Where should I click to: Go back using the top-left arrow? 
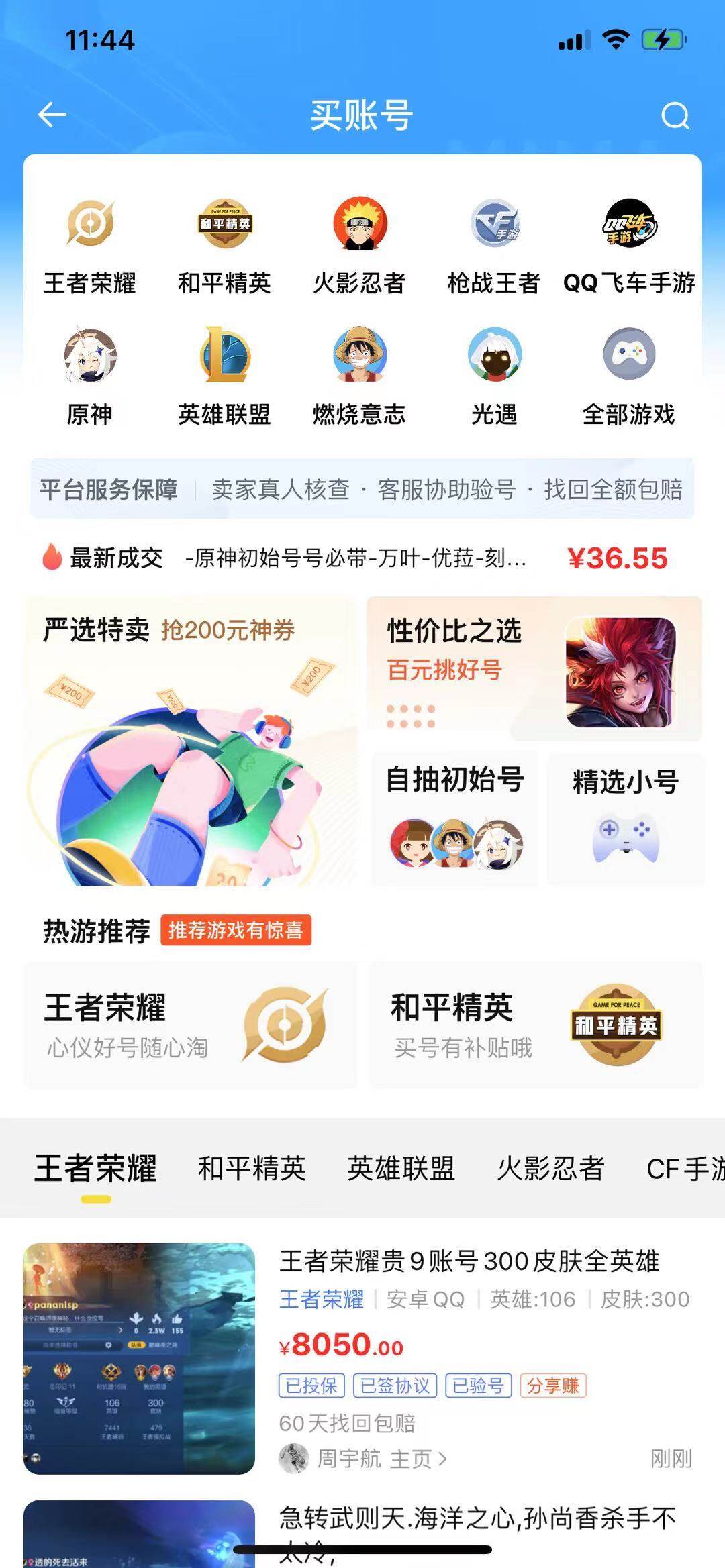52,115
